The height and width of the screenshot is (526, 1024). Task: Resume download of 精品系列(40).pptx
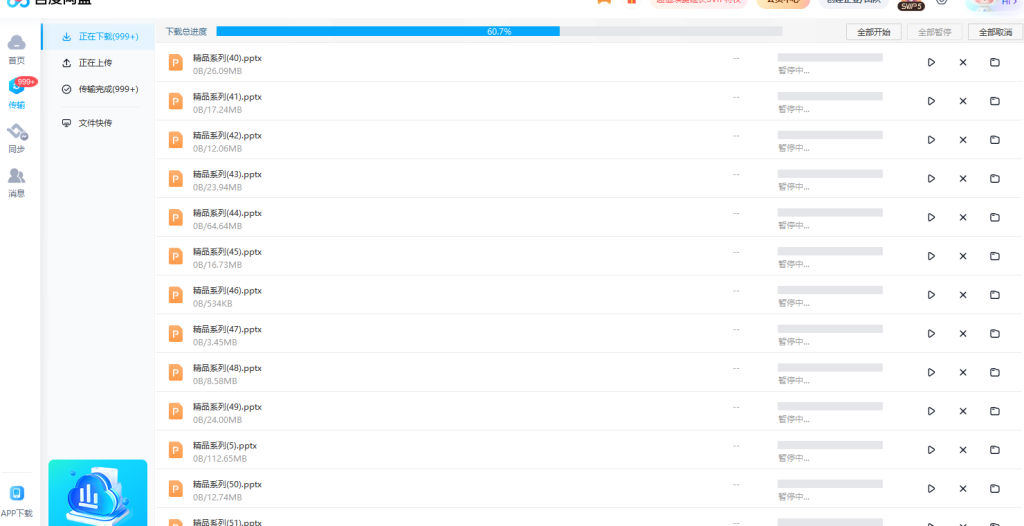[x=931, y=62]
